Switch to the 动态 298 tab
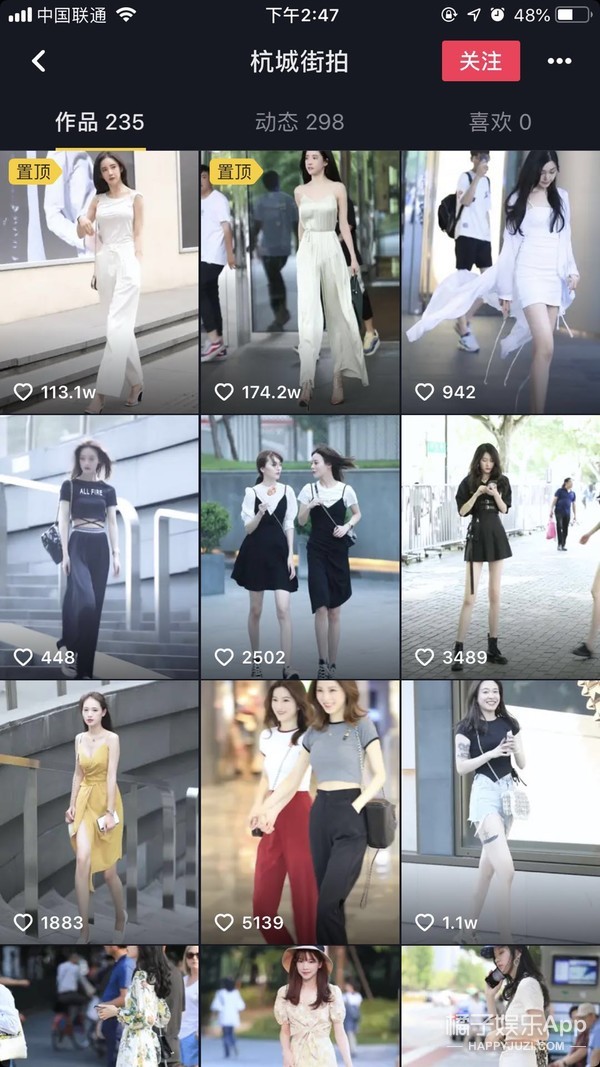This screenshot has height=1067, width=600. pyautogui.click(x=299, y=123)
